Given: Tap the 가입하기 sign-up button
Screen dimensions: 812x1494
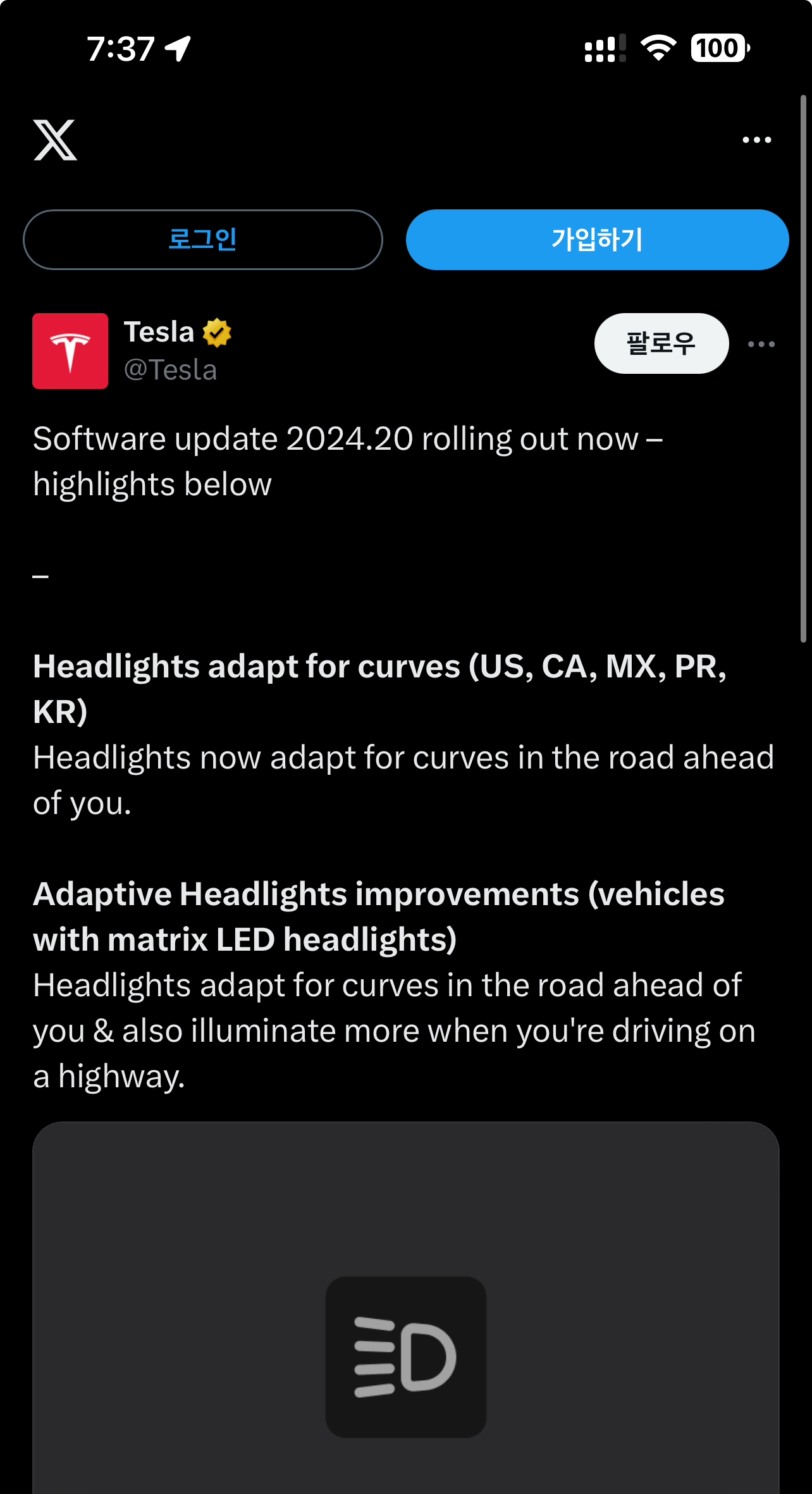Looking at the screenshot, I should click(x=597, y=240).
